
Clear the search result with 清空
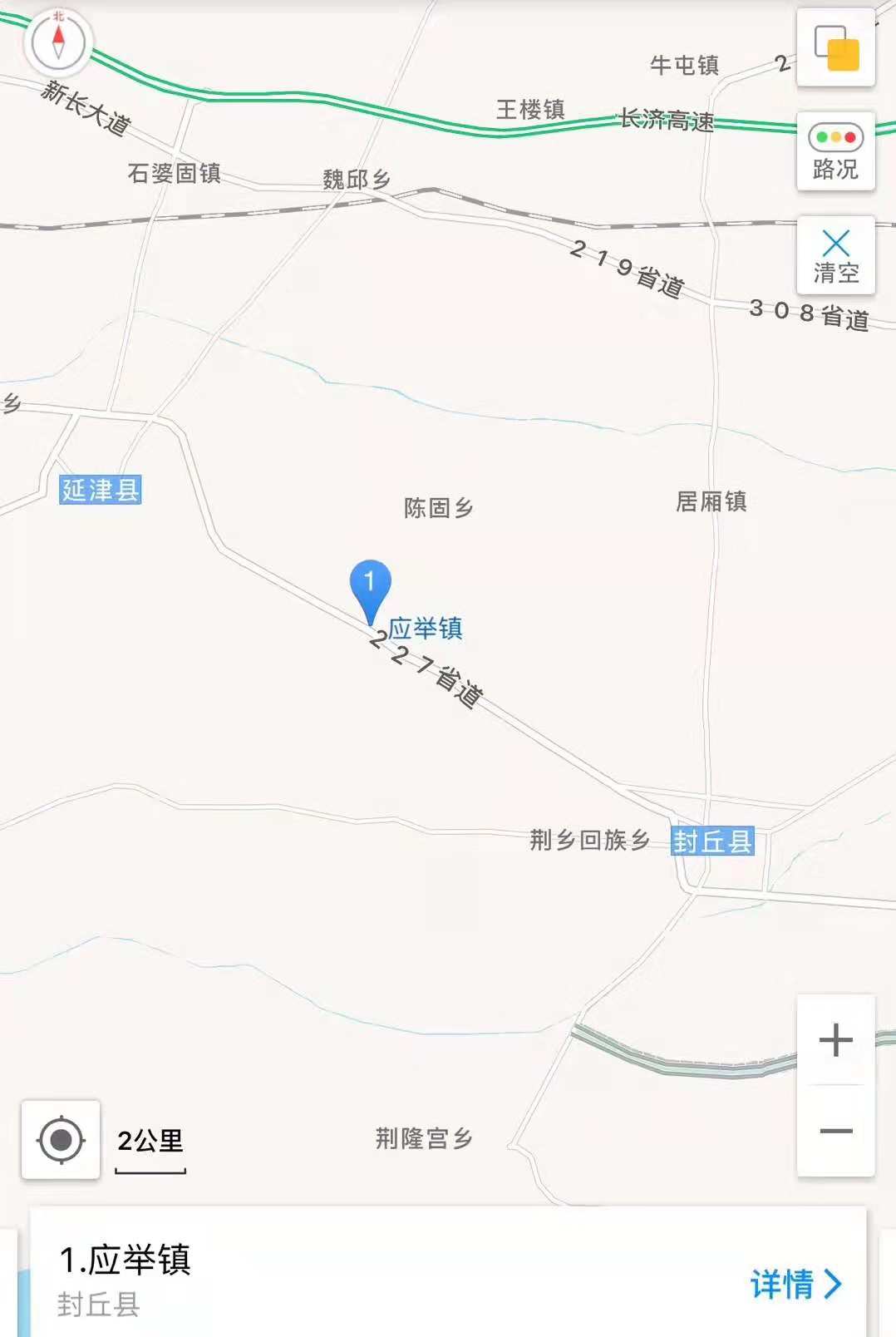[835, 255]
